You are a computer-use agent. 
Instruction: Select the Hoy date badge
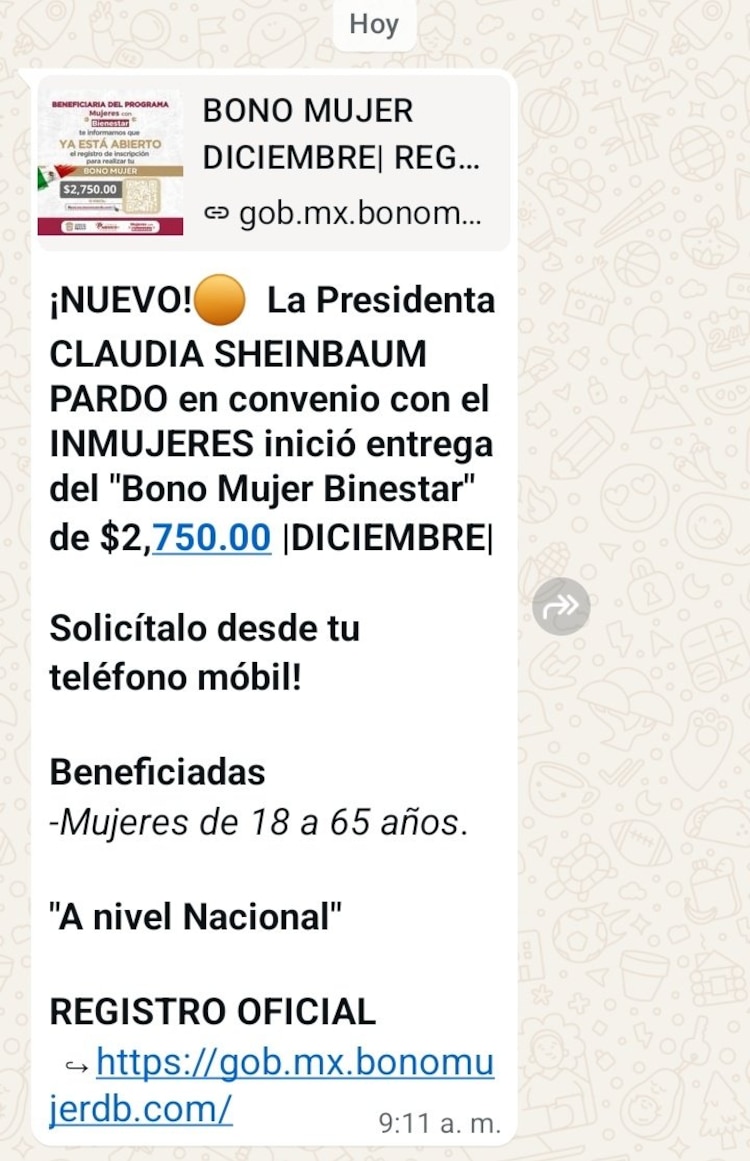tap(373, 25)
